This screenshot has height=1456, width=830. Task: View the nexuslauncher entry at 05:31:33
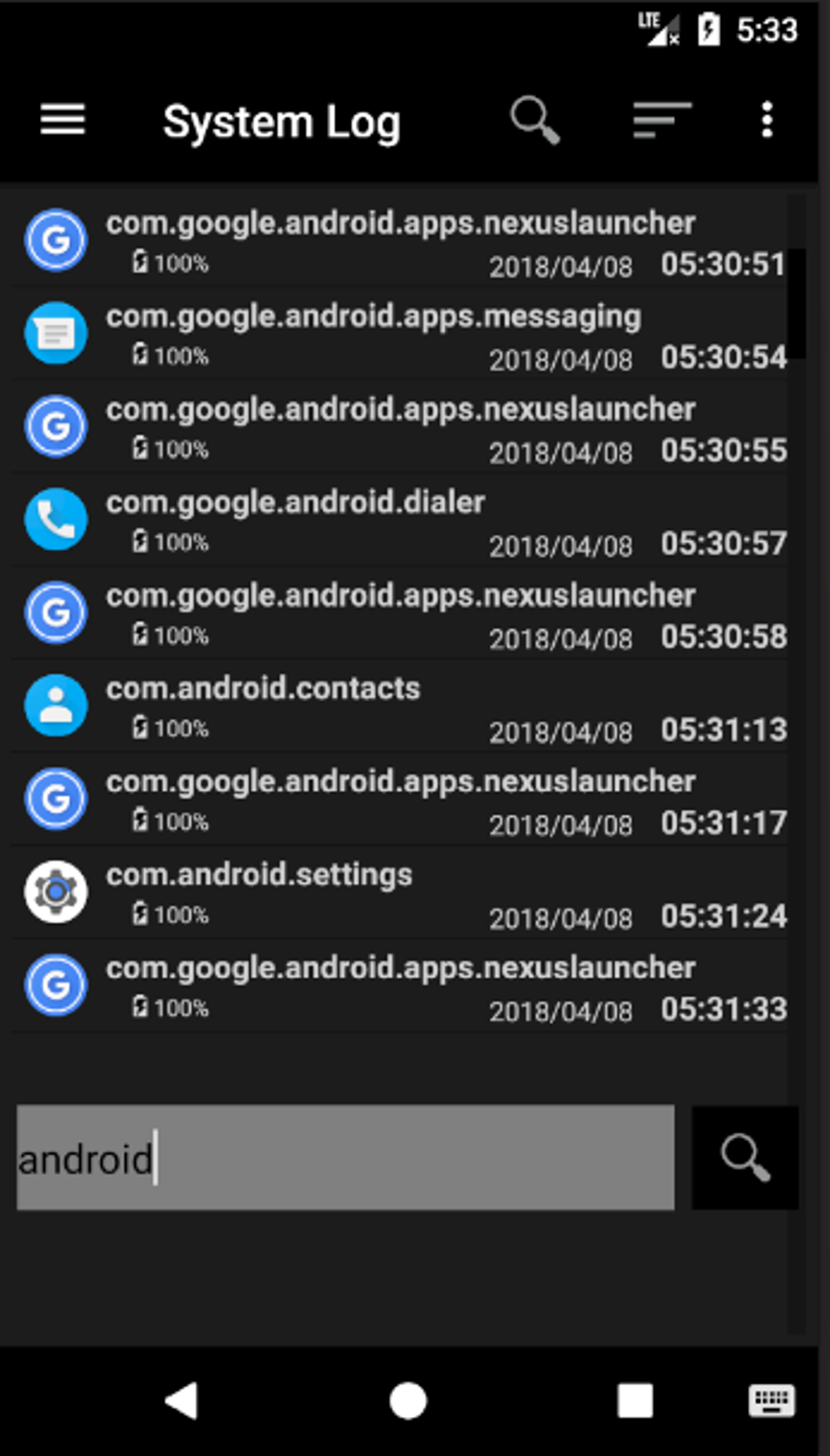pyautogui.click(x=400, y=987)
